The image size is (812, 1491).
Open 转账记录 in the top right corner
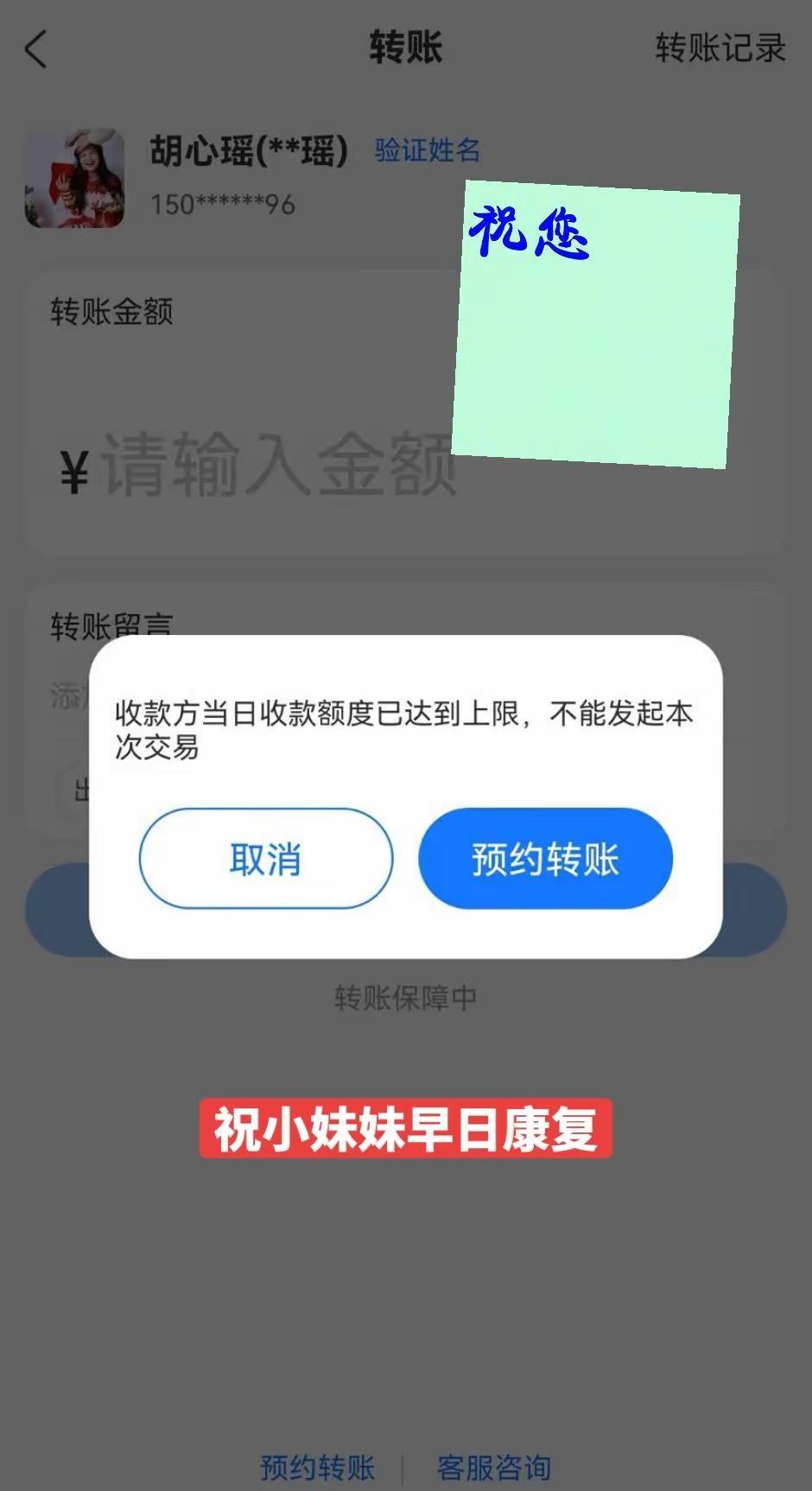pos(720,49)
